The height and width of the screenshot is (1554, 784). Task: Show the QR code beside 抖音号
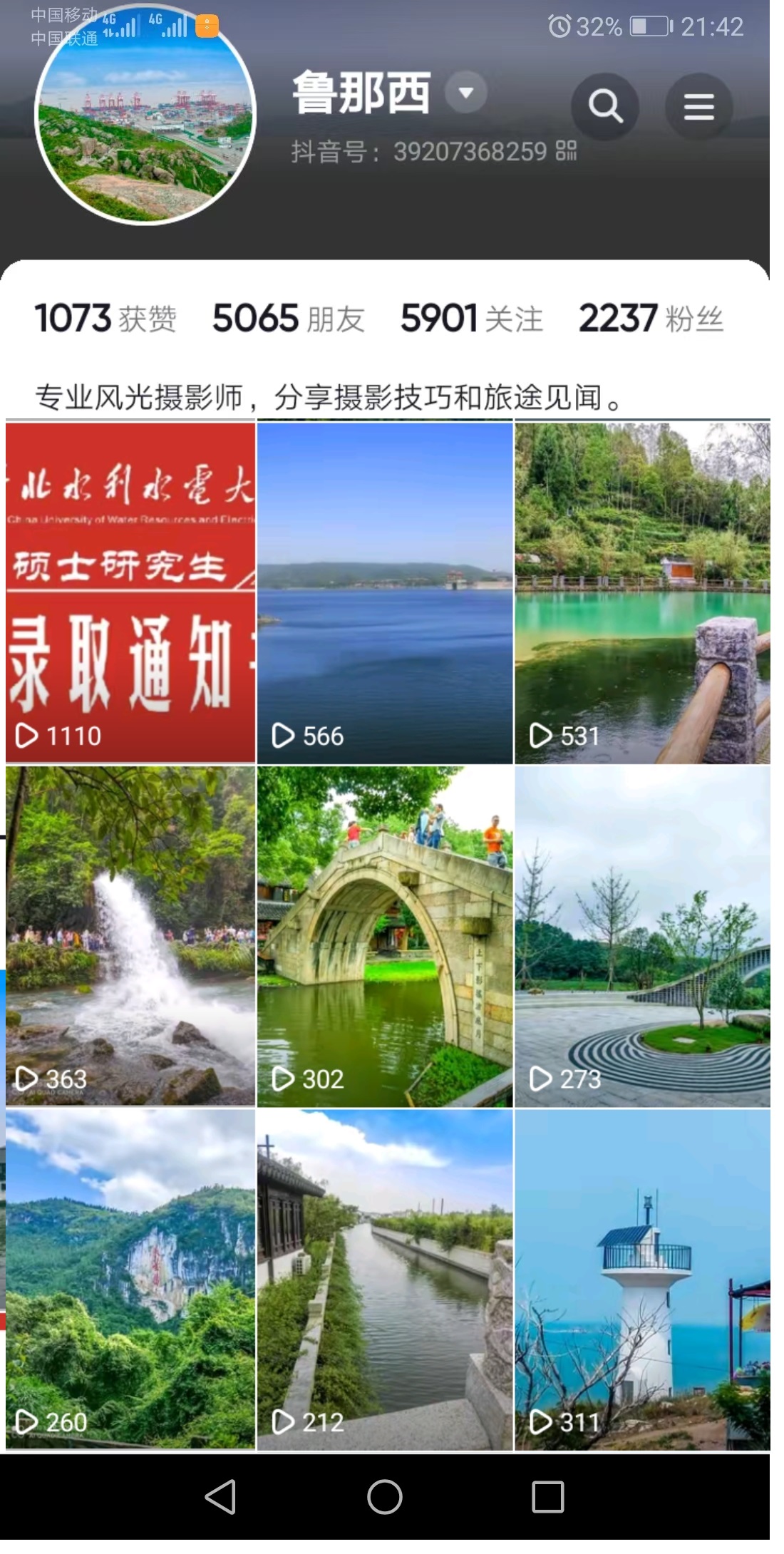click(567, 151)
